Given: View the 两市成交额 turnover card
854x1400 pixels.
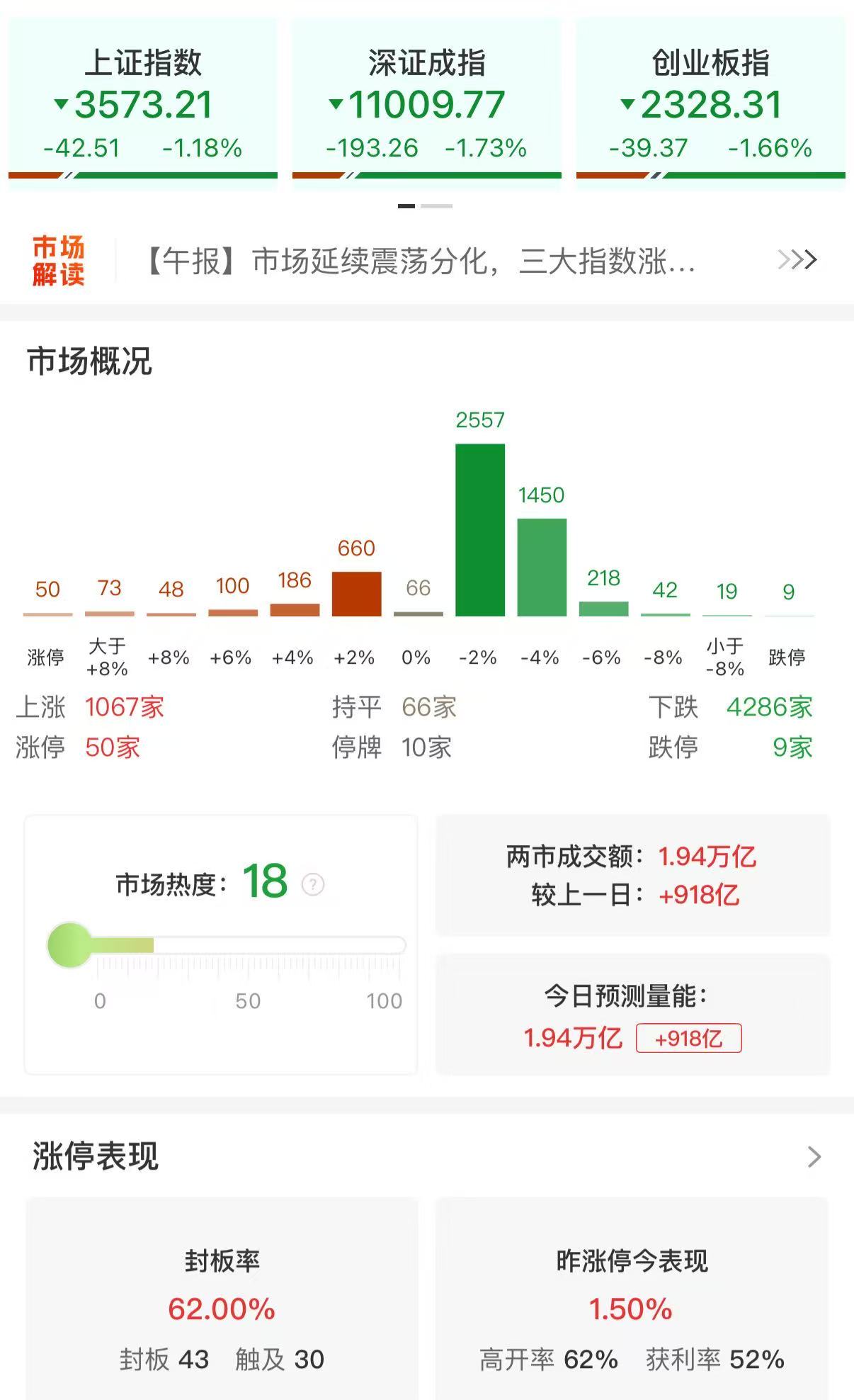Looking at the screenshot, I should (x=632, y=875).
